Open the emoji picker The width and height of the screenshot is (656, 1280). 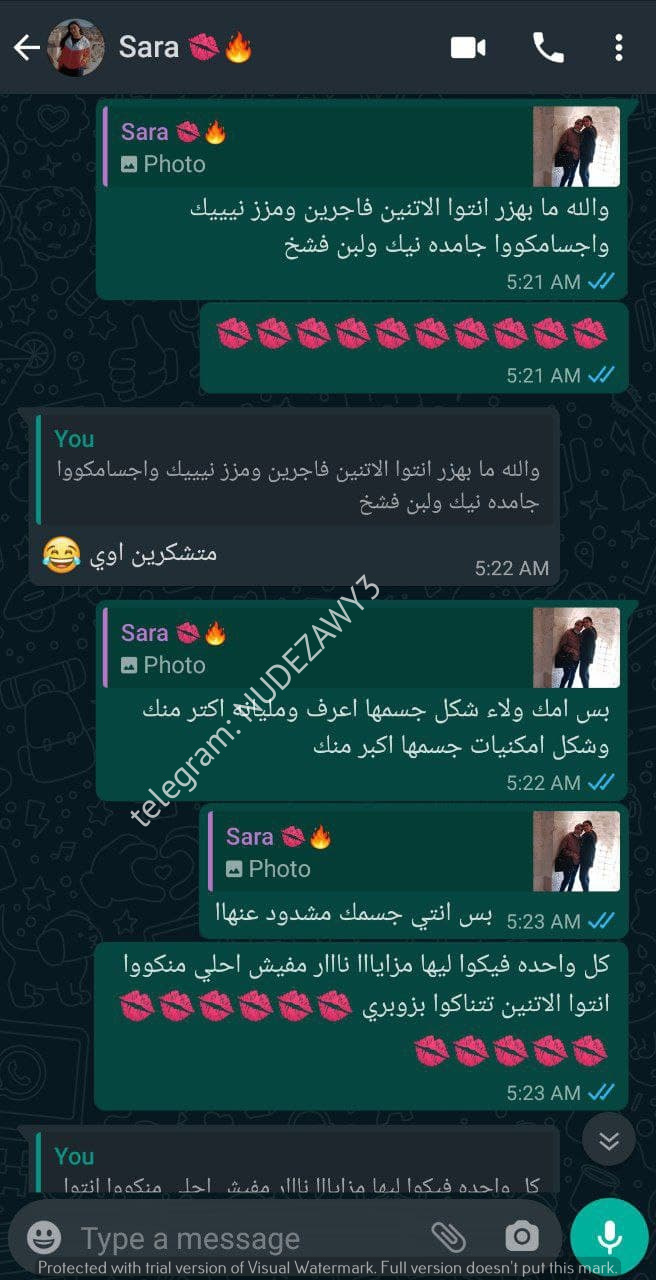pyautogui.click(x=44, y=1237)
